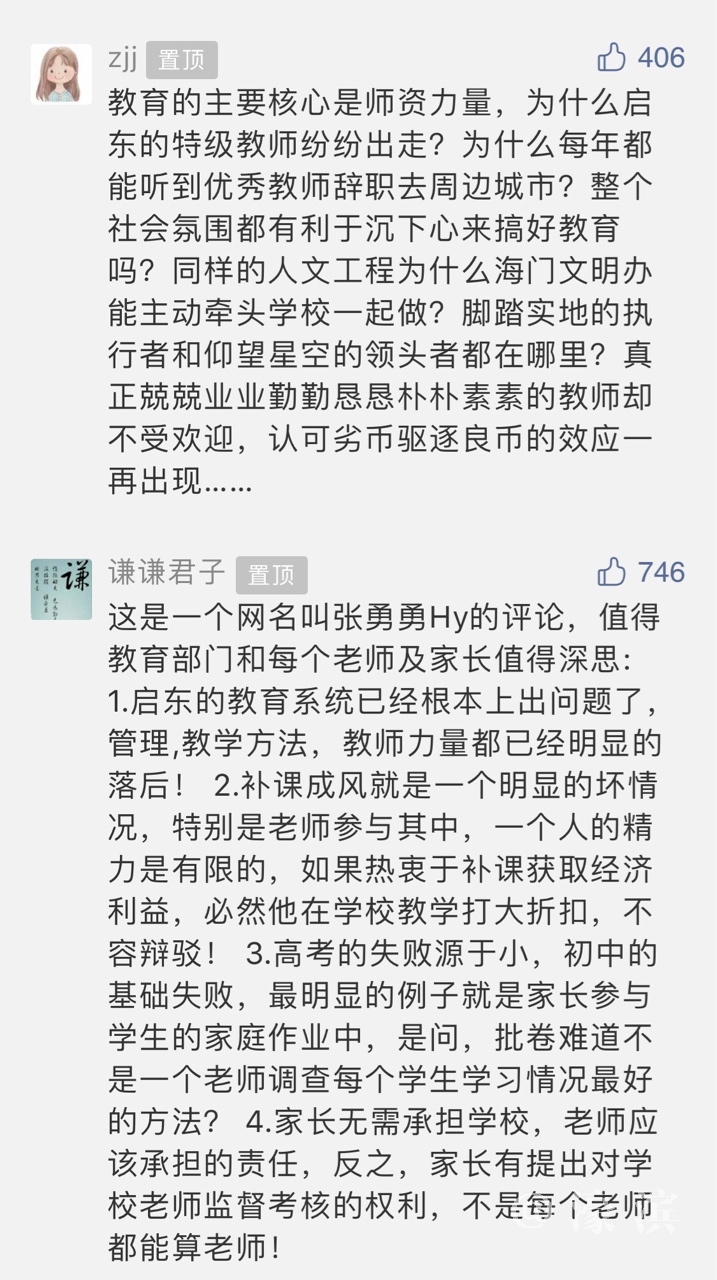Open 谦谦君子's profile avatar
Image resolution: width=717 pixels, height=1280 pixels.
[x=61, y=589]
